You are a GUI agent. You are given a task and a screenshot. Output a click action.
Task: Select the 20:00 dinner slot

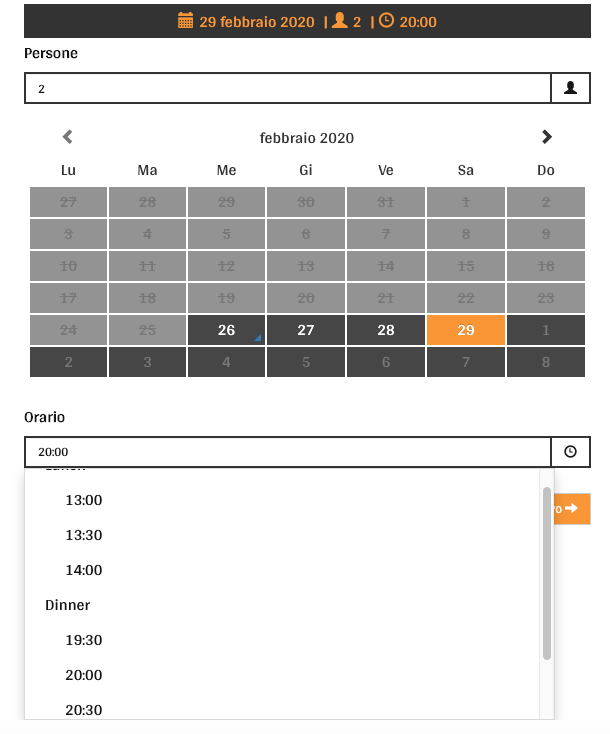click(x=84, y=675)
